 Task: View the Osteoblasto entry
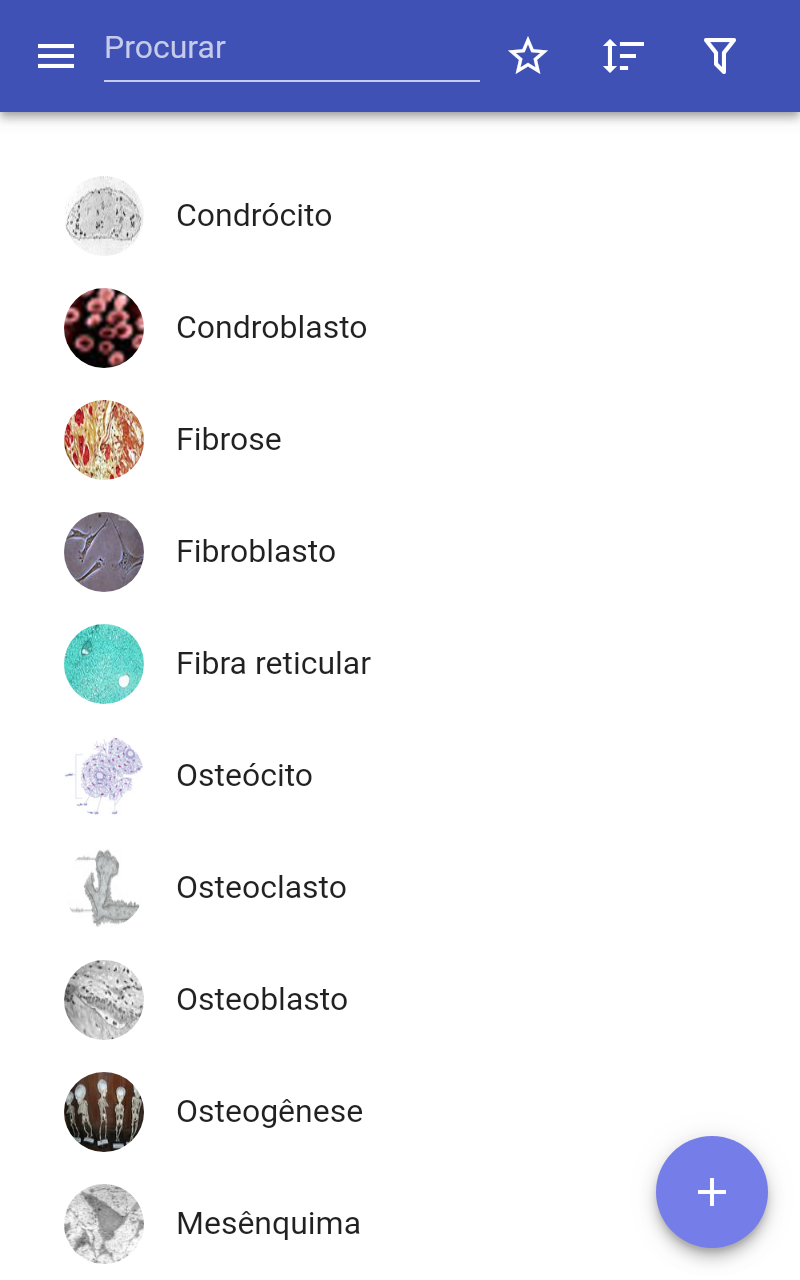400,1000
